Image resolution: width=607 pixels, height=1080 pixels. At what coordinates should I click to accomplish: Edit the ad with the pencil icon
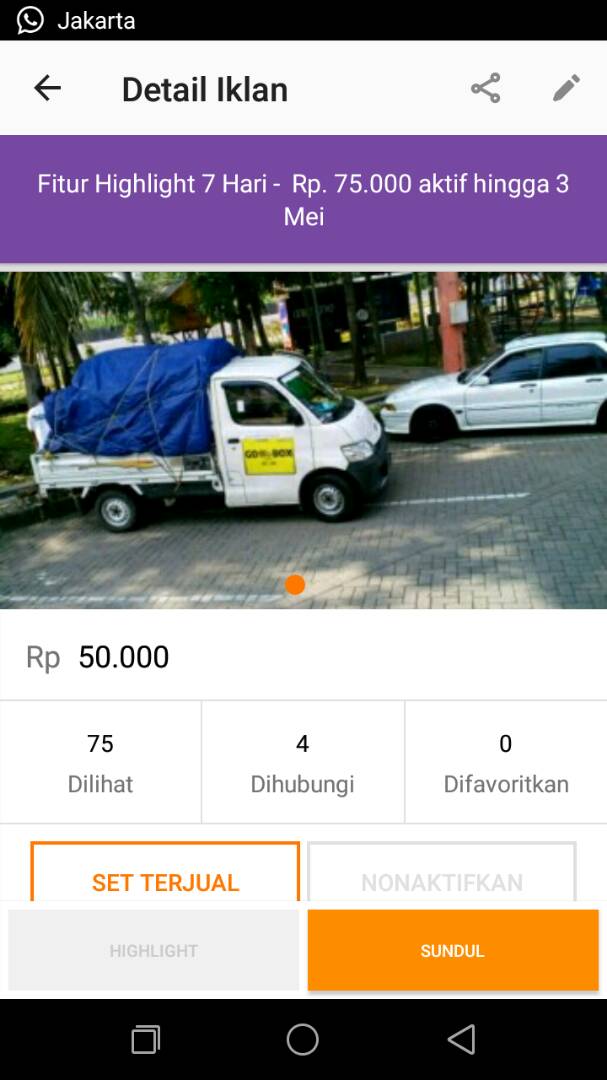click(x=566, y=88)
